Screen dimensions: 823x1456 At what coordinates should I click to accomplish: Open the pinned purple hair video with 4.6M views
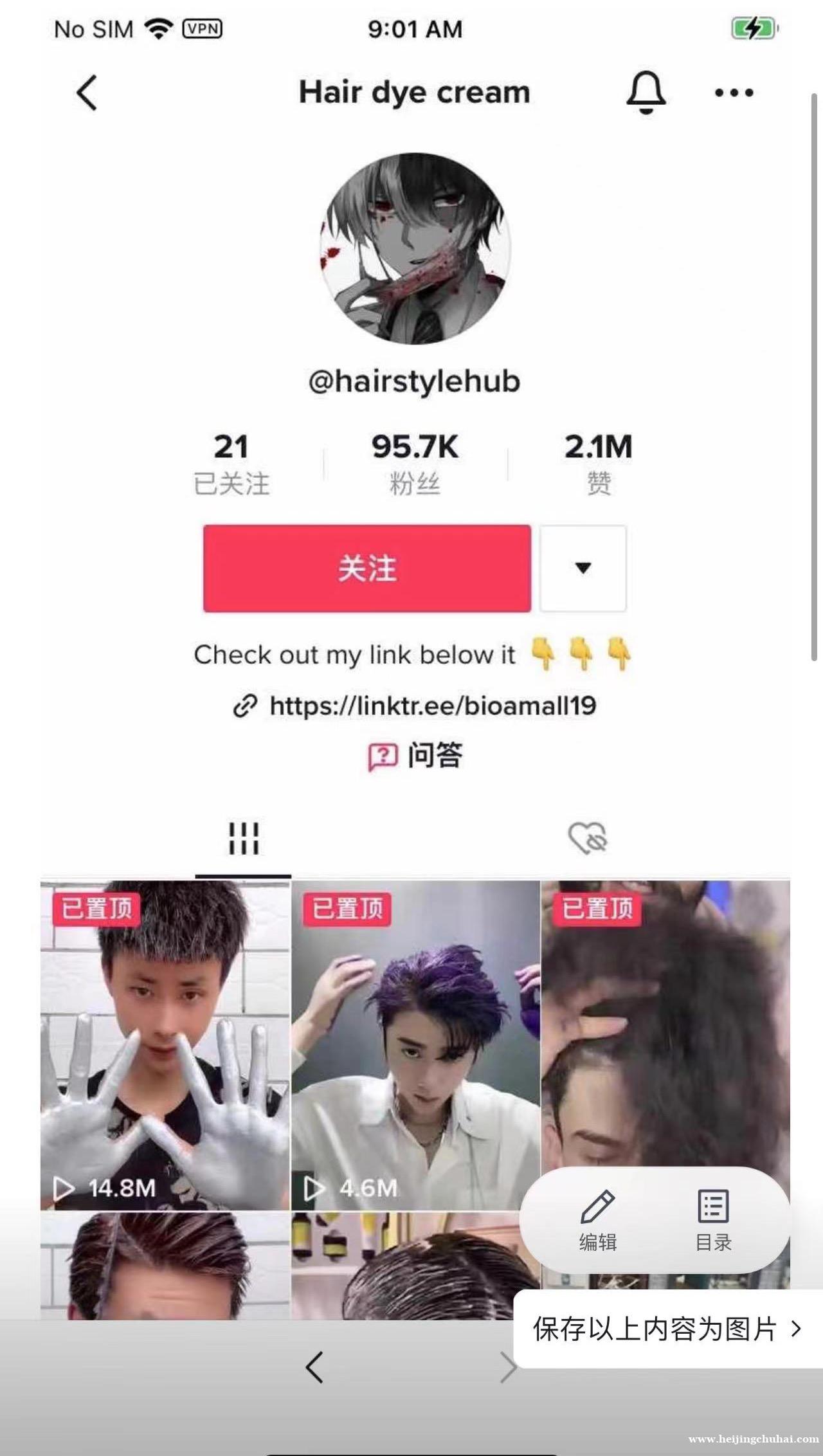(x=415, y=1045)
